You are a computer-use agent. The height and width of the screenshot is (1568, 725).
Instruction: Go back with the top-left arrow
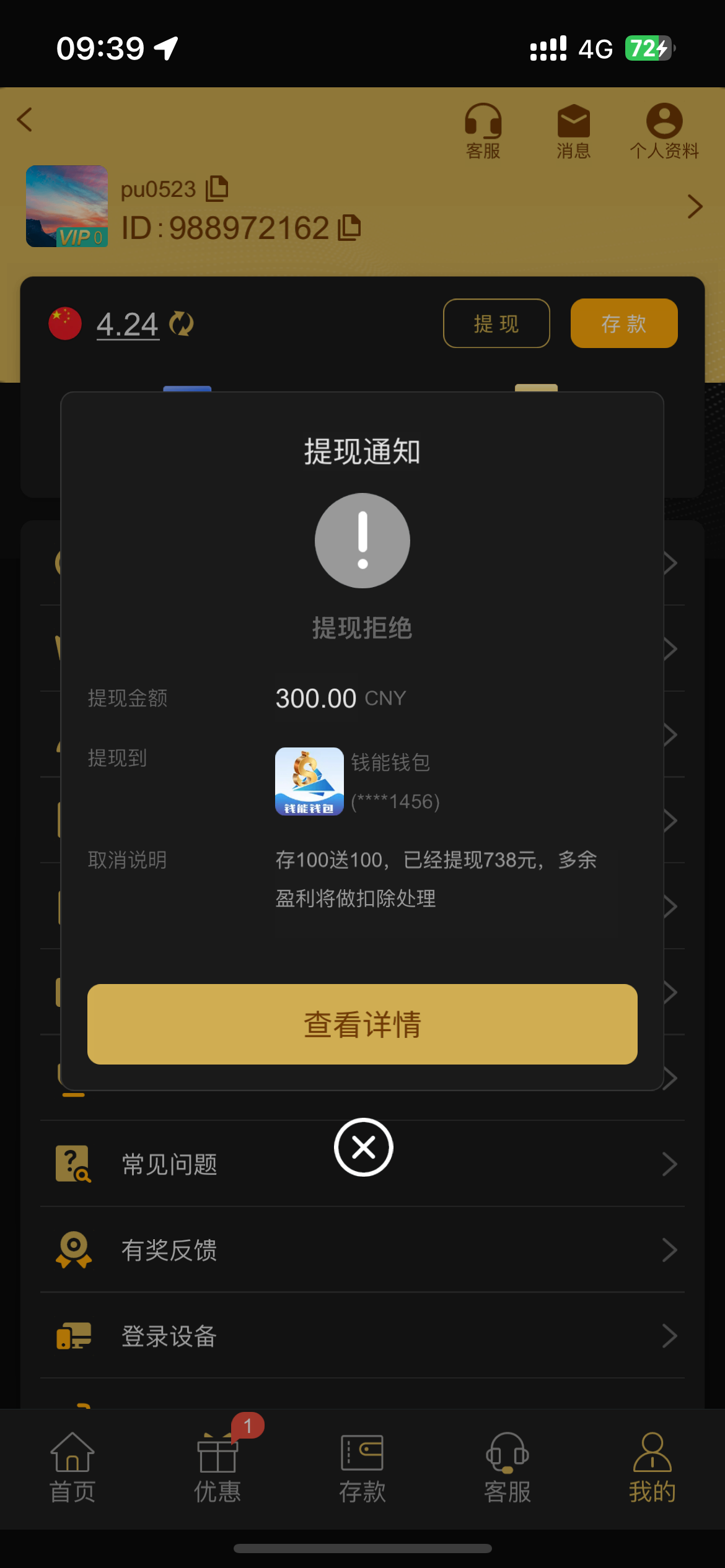click(x=25, y=120)
